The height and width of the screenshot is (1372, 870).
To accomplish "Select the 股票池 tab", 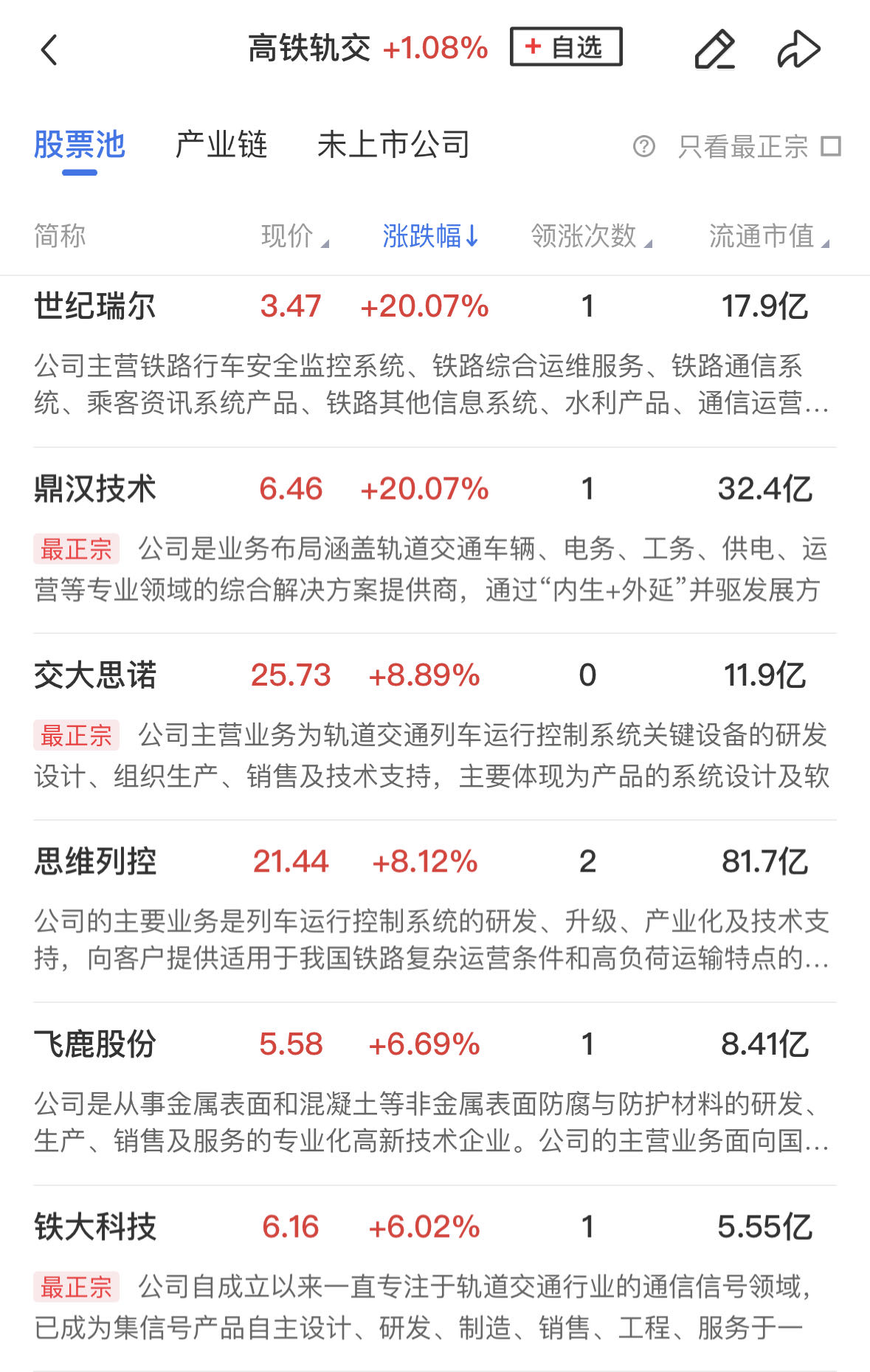I will pos(80,145).
